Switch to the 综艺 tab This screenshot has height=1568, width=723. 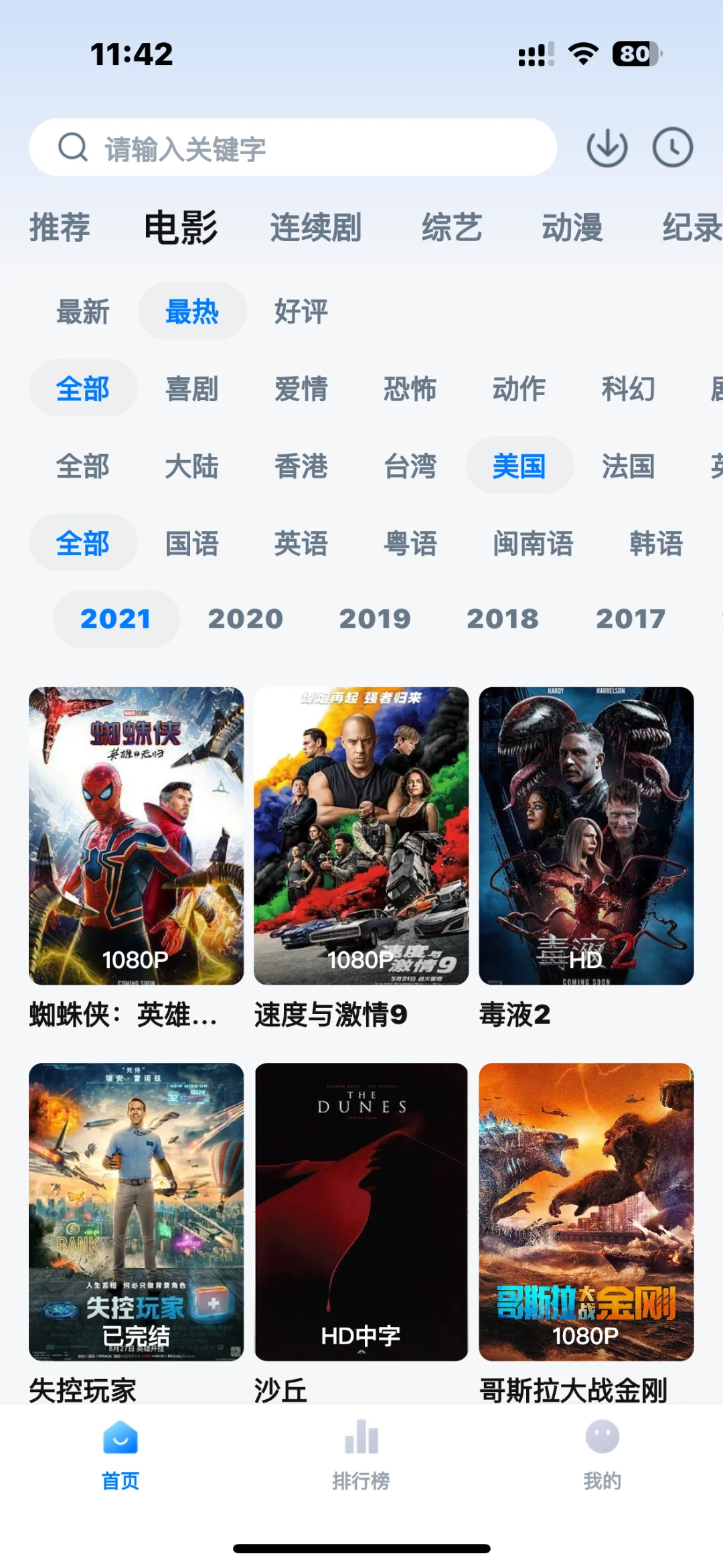tap(452, 227)
